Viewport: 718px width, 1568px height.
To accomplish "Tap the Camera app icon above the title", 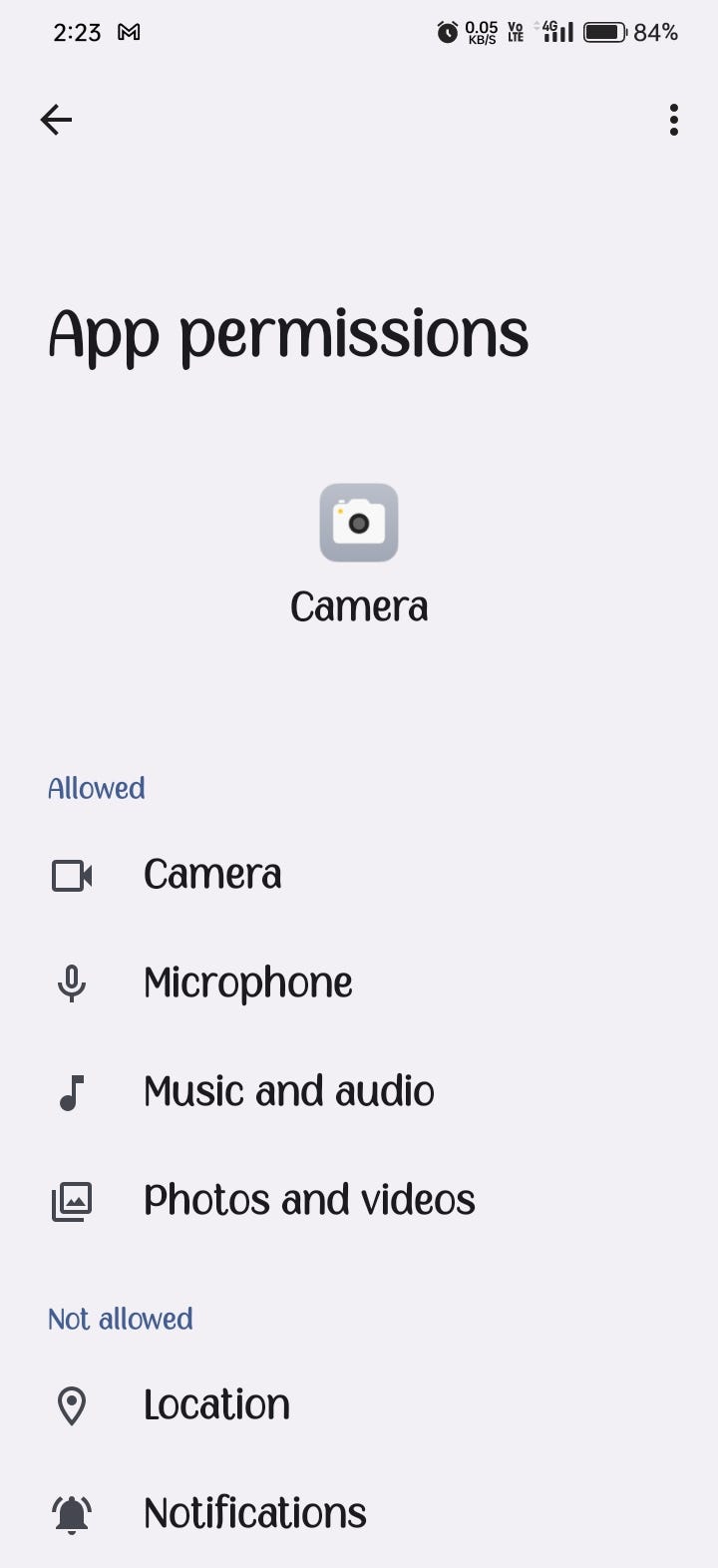I will coord(359,523).
